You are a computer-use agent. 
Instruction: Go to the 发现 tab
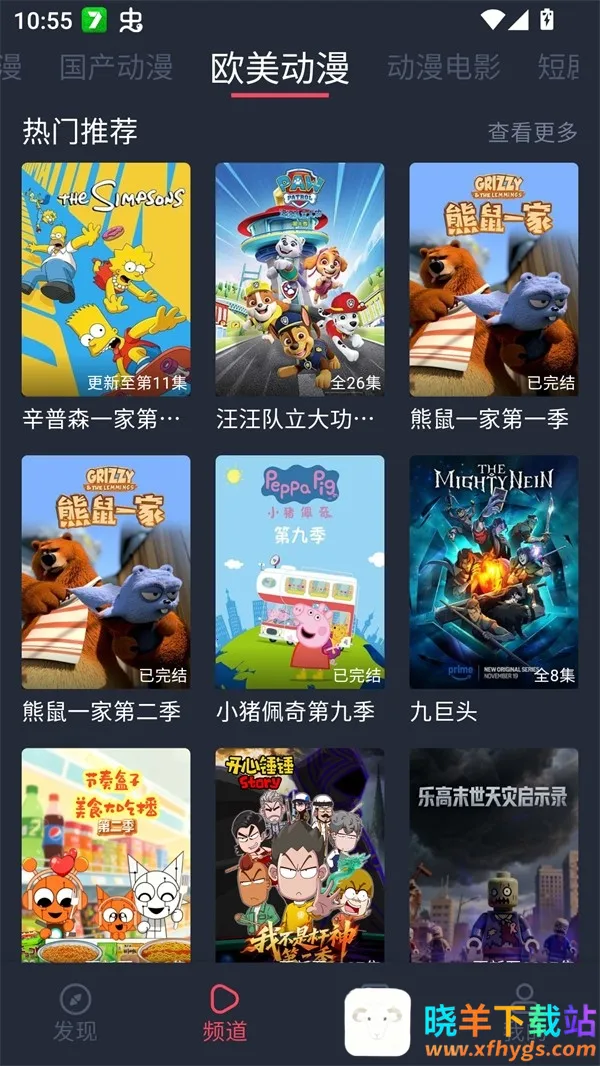coord(75,1013)
